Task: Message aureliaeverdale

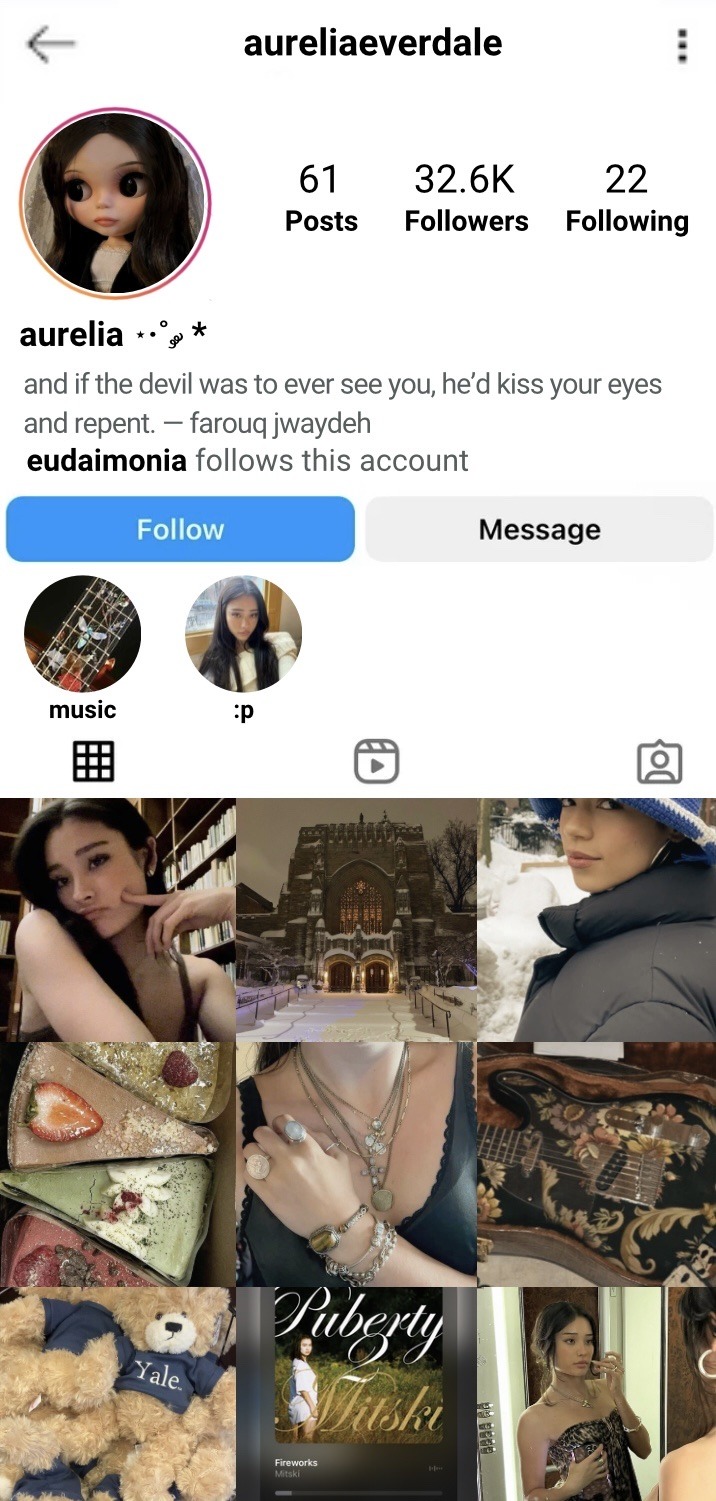Action: [x=539, y=529]
